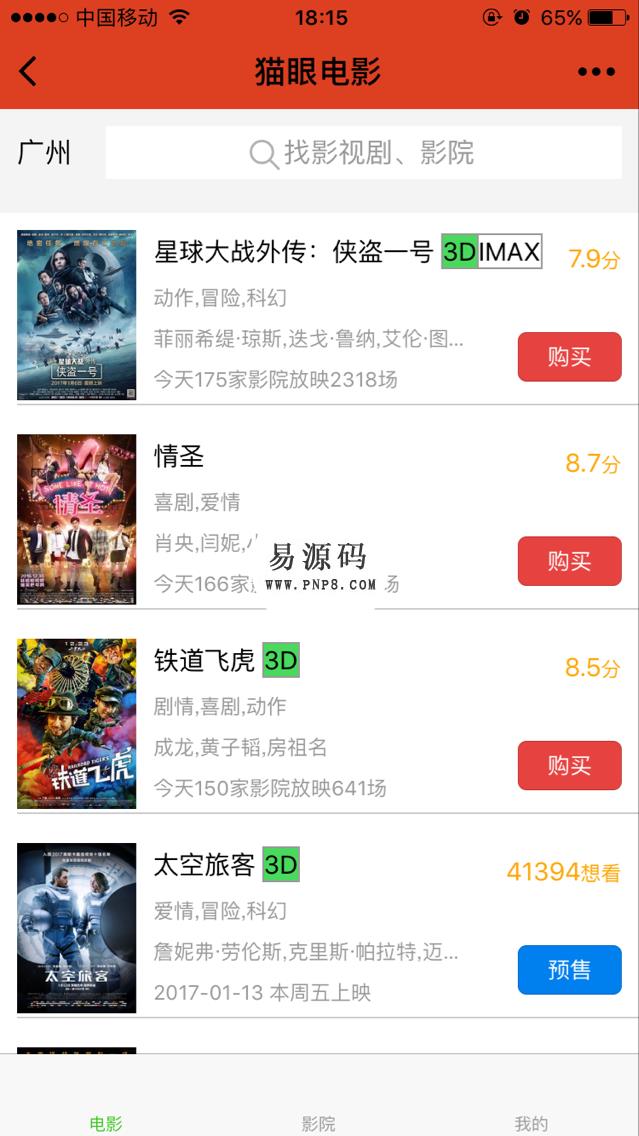Tap the 找影视剧、影院 search box
The height and width of the screenshot is (1136, 639).
(x=363, y=153)
